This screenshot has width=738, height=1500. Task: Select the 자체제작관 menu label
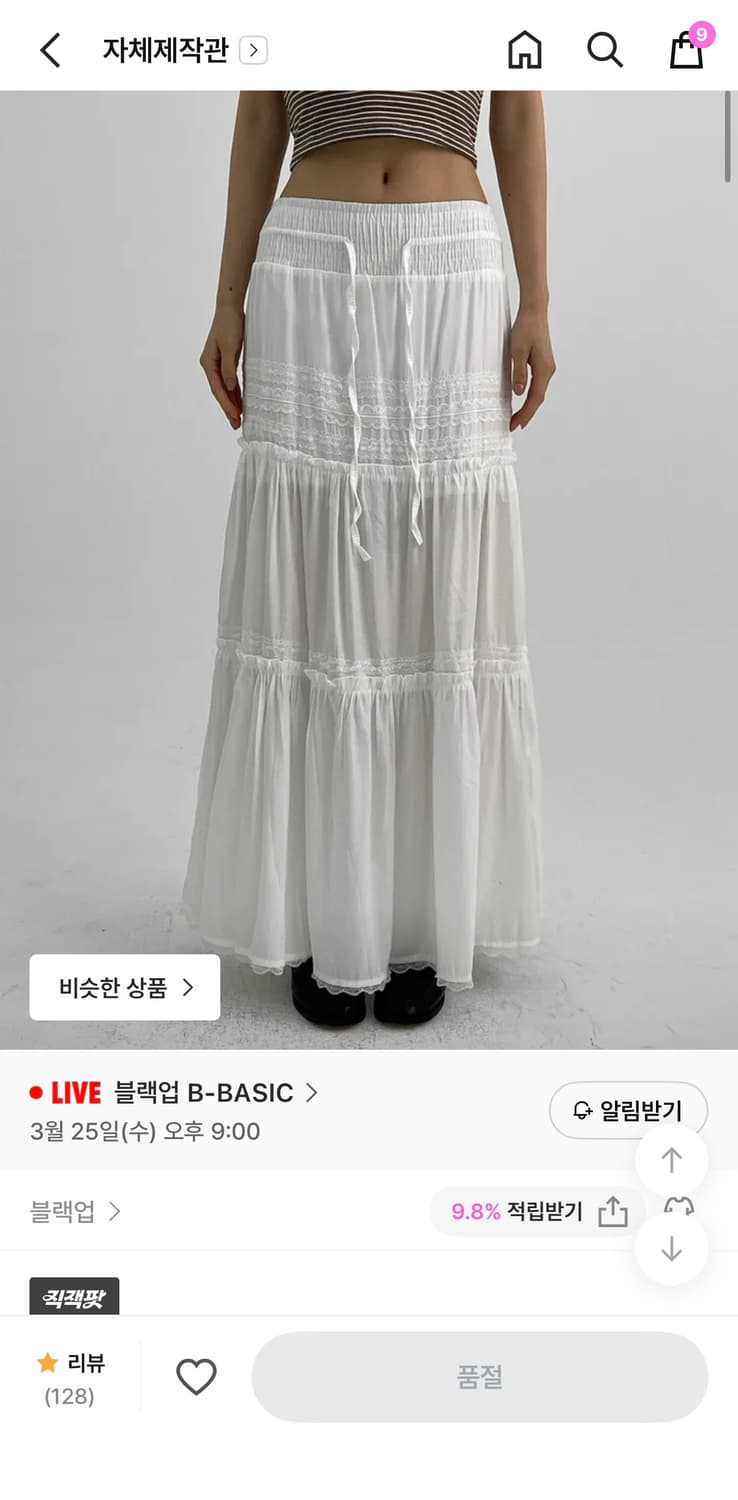[x=165, y=48]
